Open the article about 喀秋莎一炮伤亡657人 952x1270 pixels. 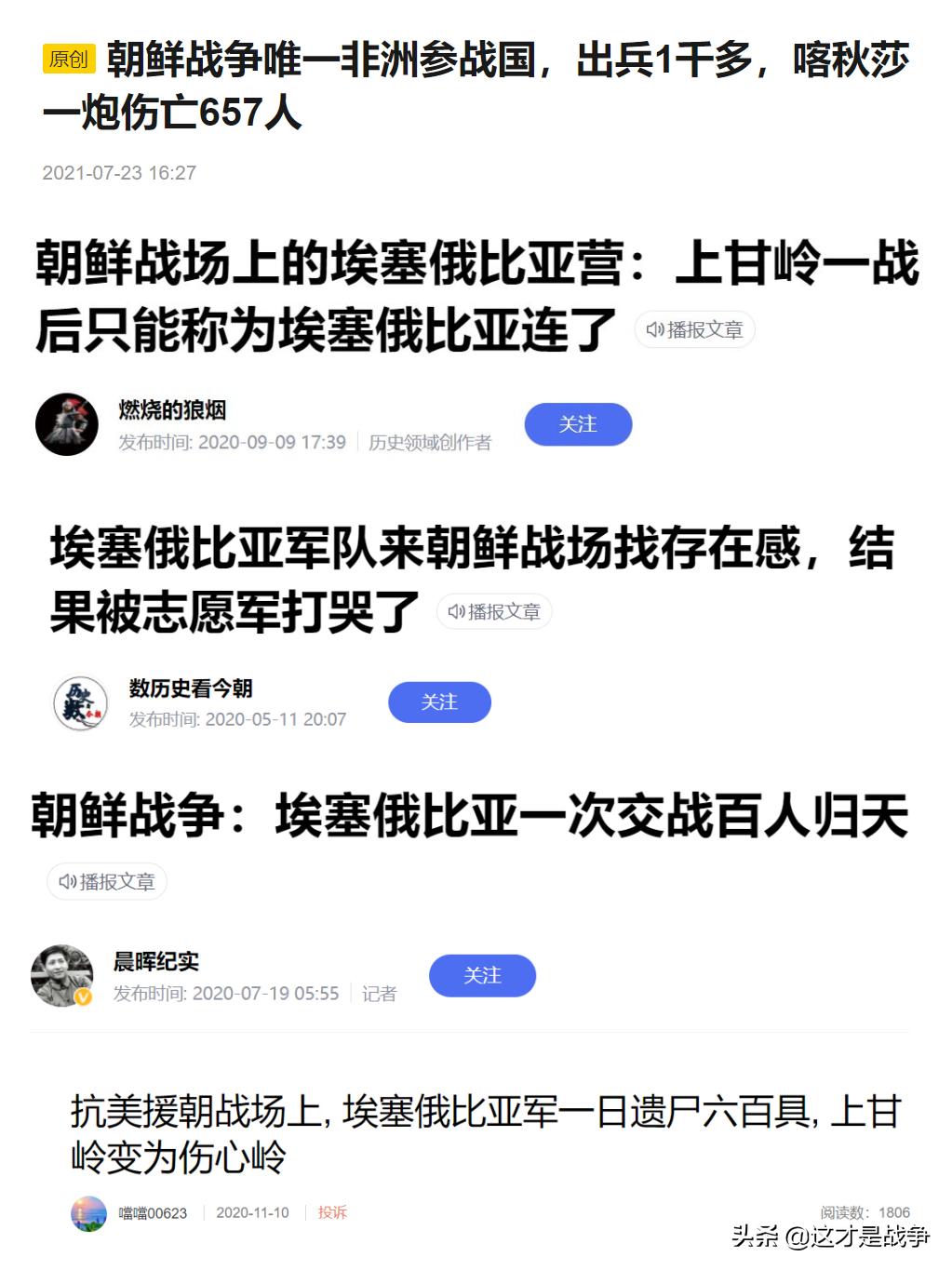pyautogui.click(x=465, y=86)
